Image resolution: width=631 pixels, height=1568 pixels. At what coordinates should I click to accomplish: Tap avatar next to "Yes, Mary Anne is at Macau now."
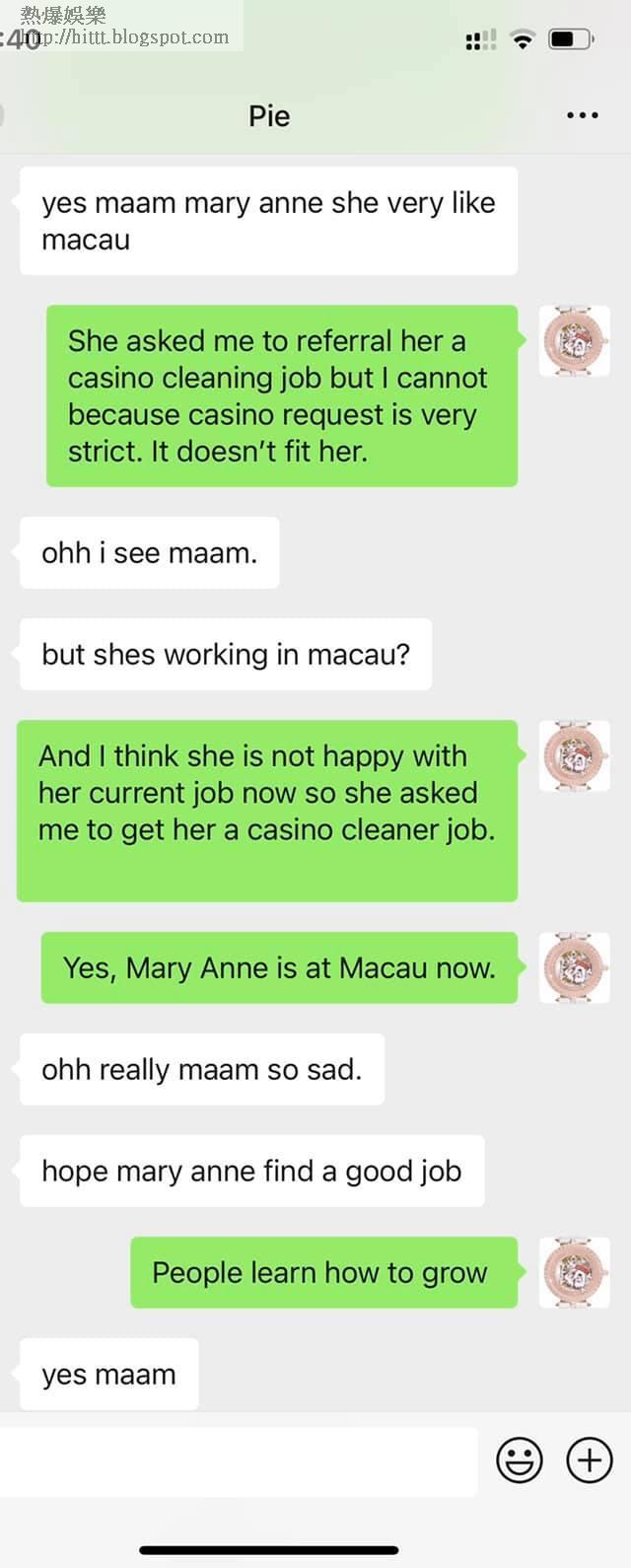click(x=574, y=967)
